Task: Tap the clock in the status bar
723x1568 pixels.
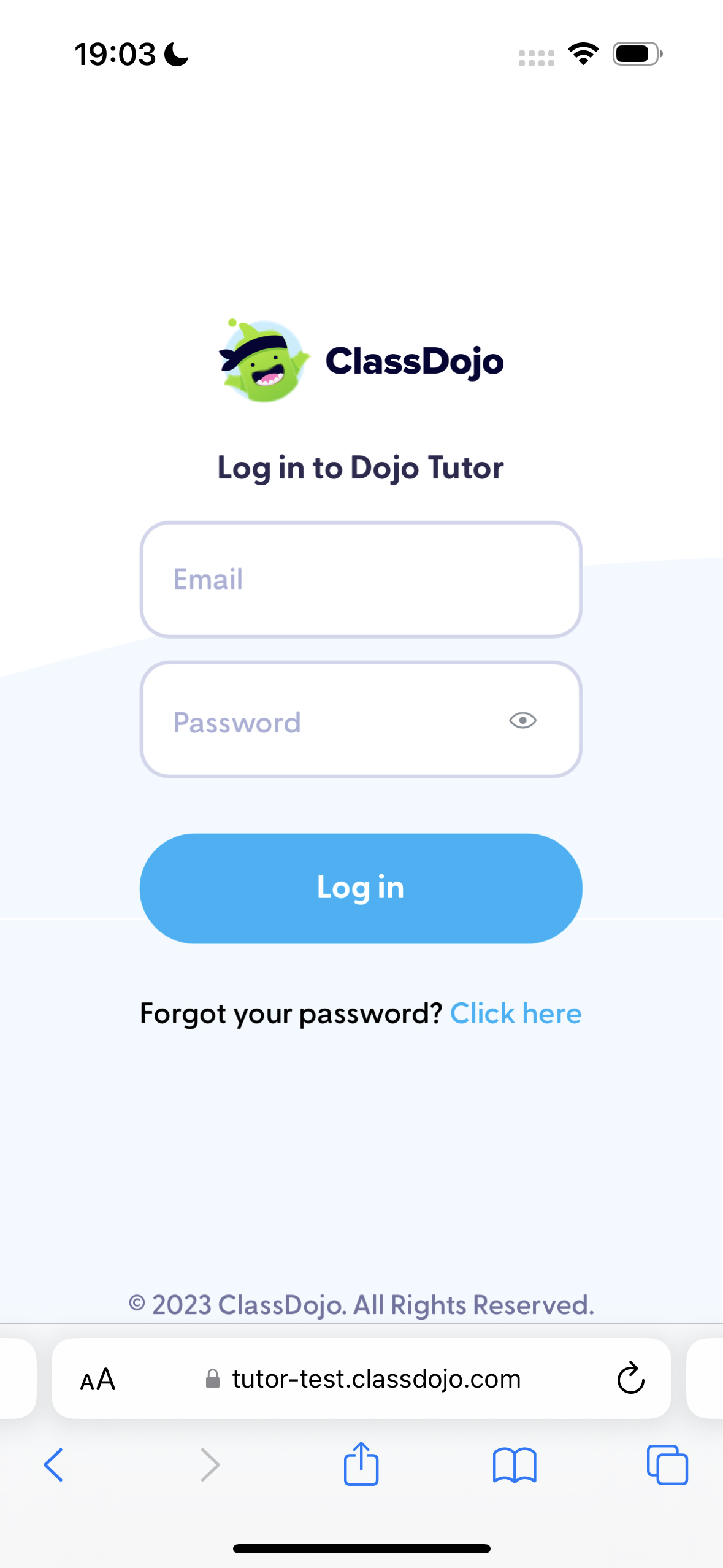Action: coord(117,53)
